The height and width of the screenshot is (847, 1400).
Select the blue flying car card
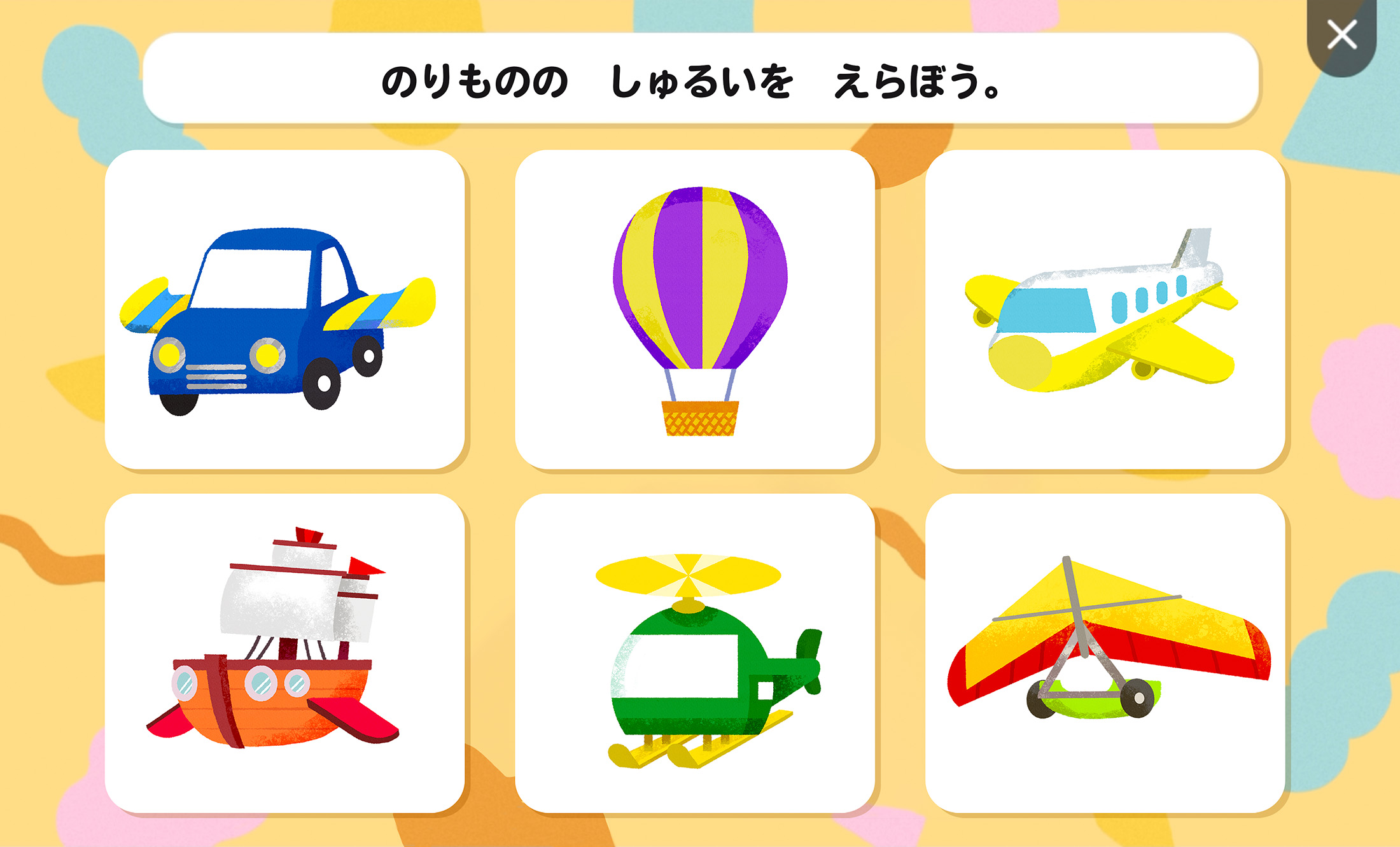[284, 310]
